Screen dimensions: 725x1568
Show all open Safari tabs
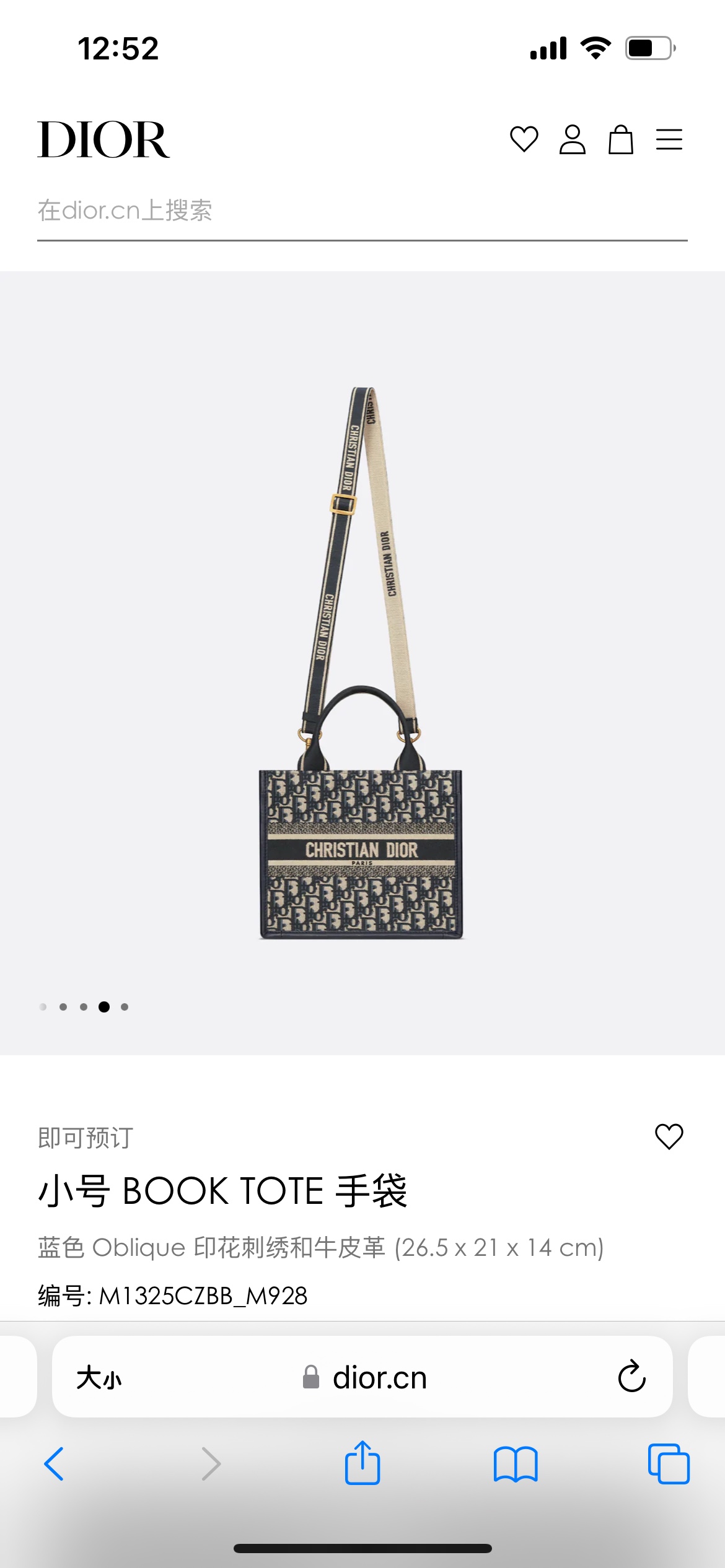[x=668, y=1464]
